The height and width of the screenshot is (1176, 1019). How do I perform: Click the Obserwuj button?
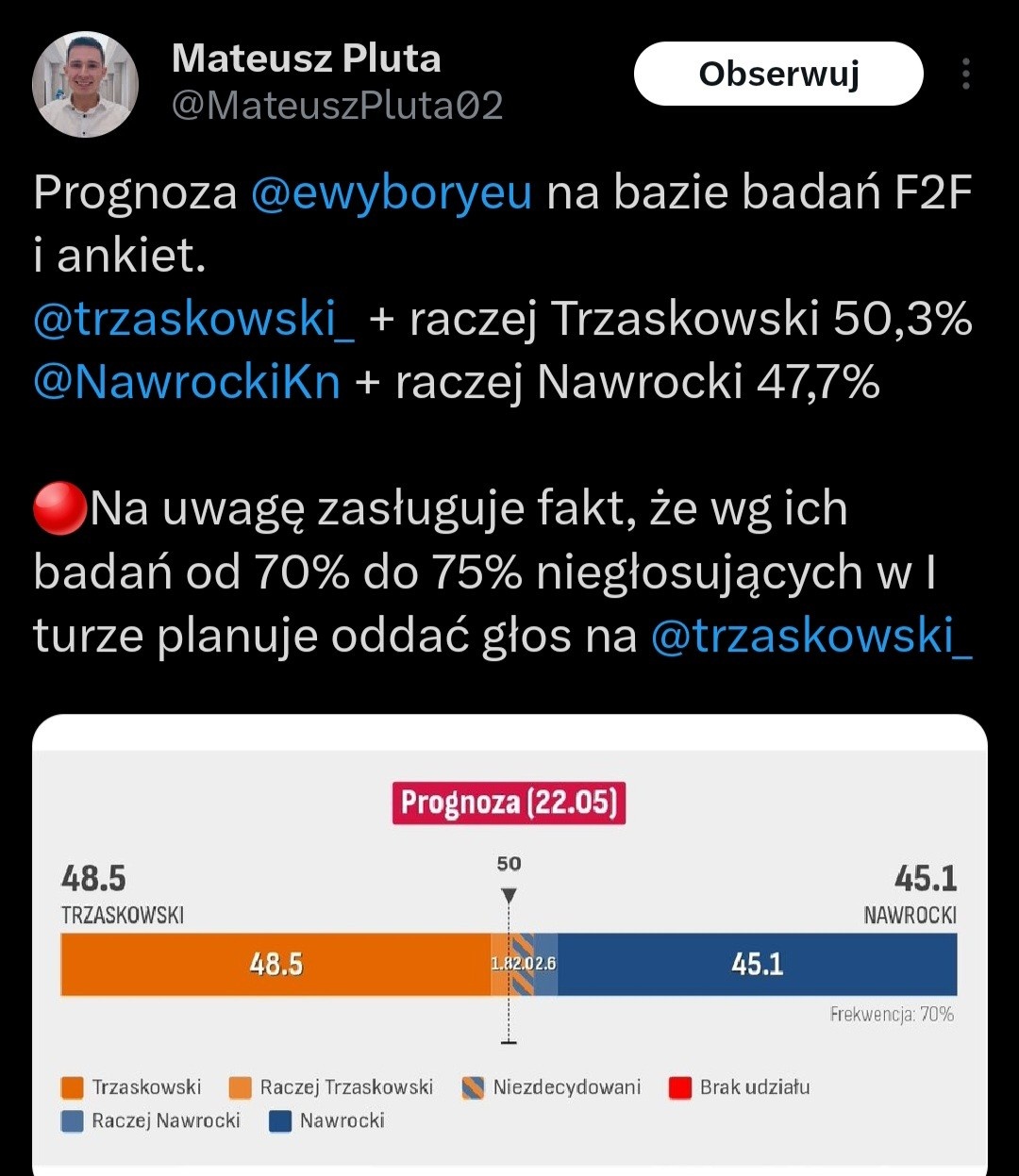(x=778, y=73)
